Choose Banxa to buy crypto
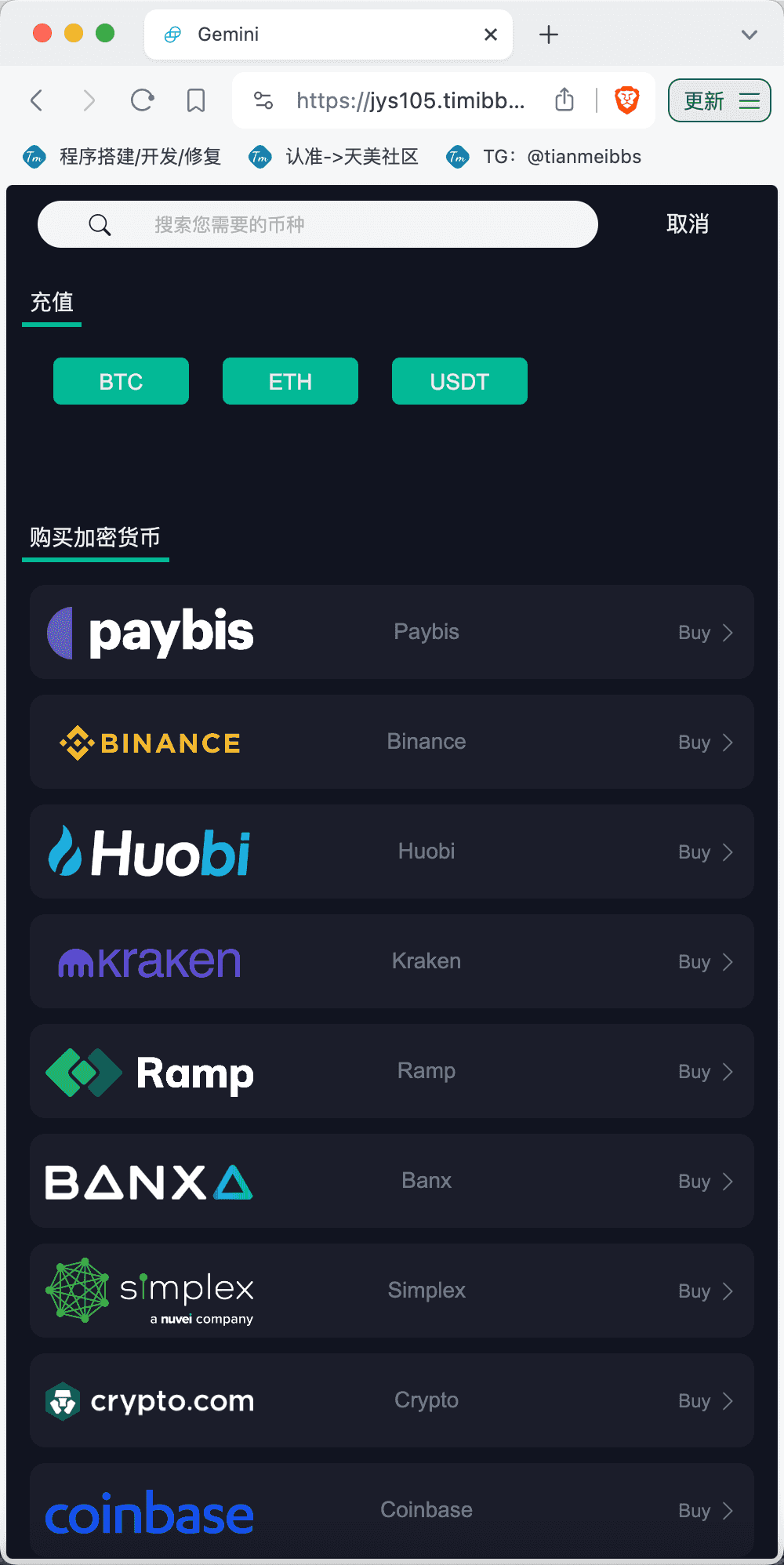 click(x=392, y=1181)
